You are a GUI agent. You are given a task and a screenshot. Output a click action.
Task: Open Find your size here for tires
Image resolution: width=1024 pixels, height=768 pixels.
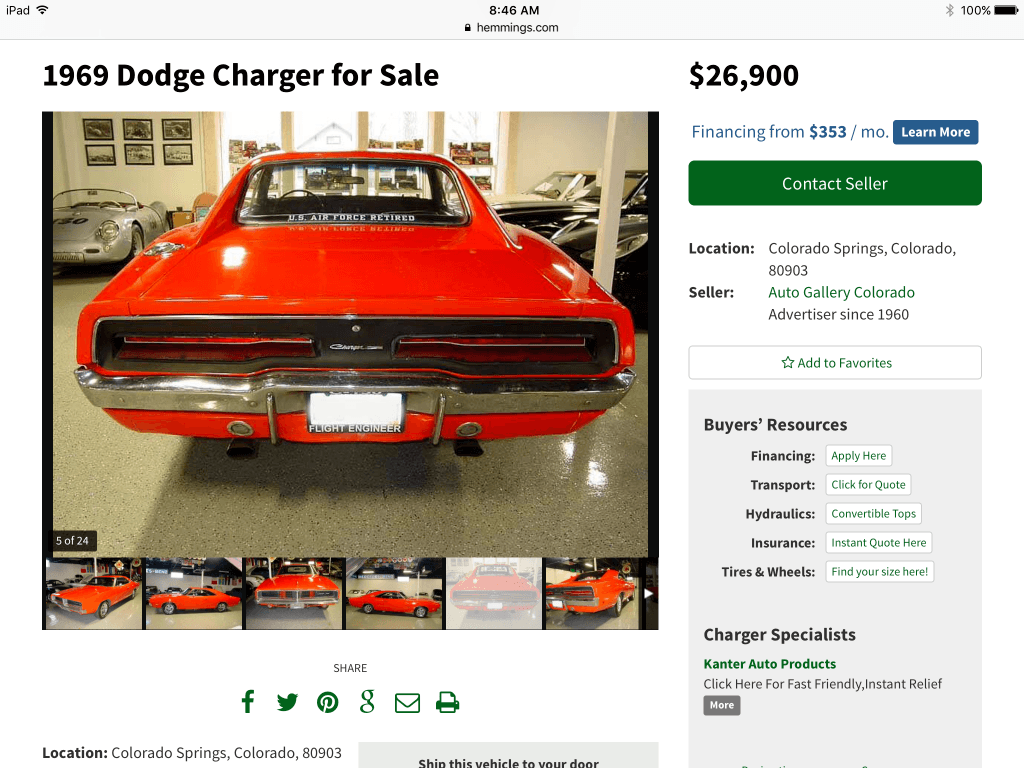(x=879, y=572)
